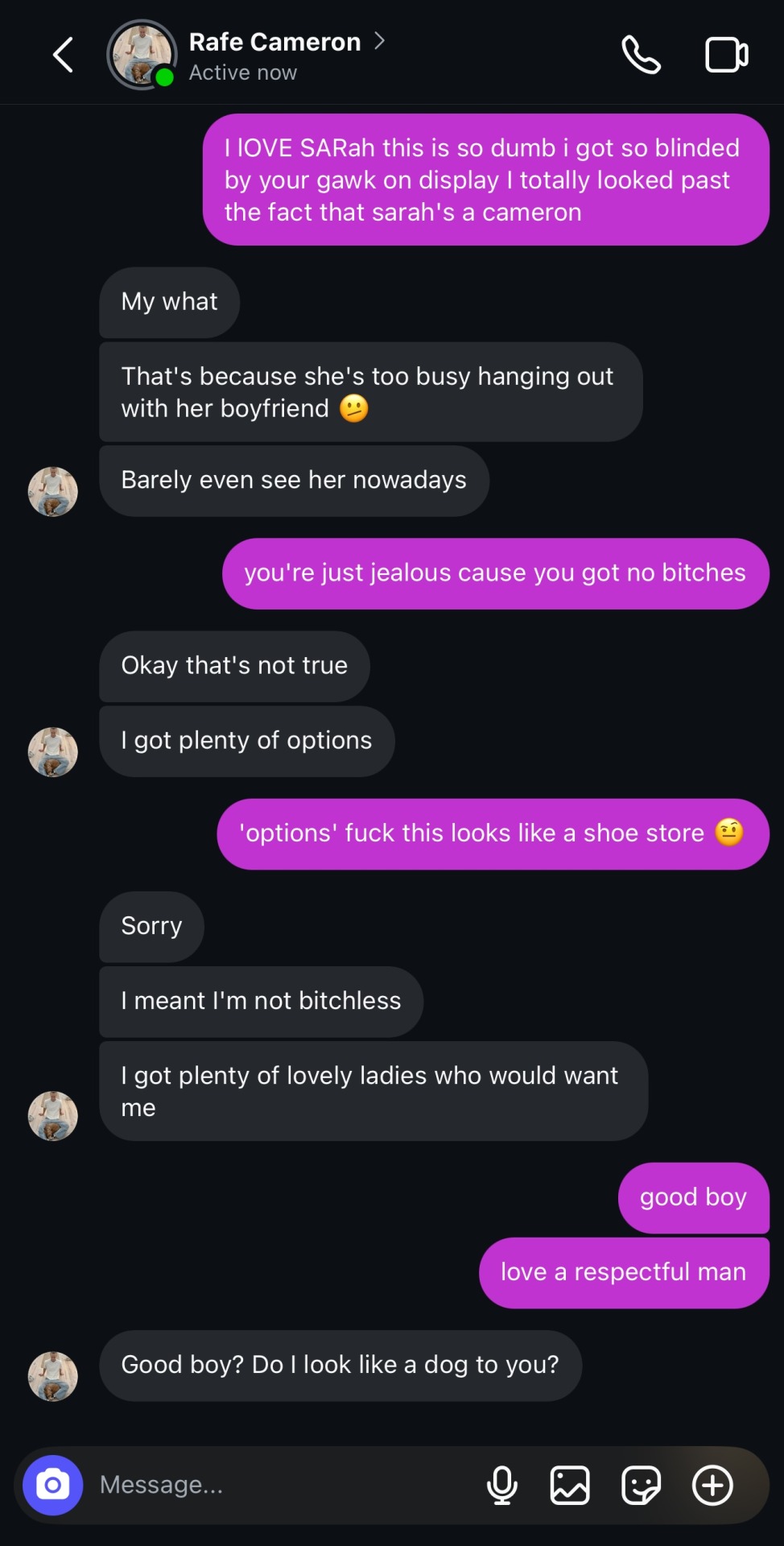
Task: Open the photo gallery picker
Action: (570, 1485)
